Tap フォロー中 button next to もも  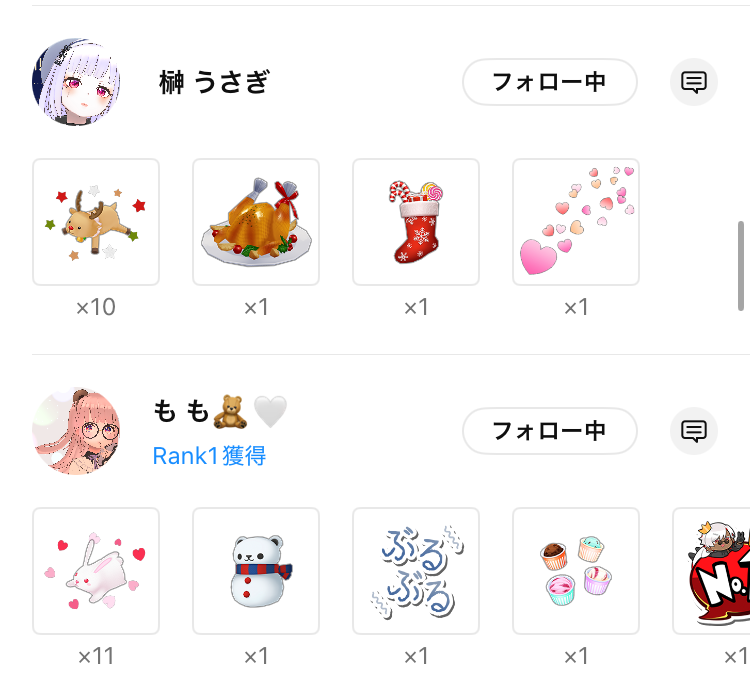click(x=549, y=431)
